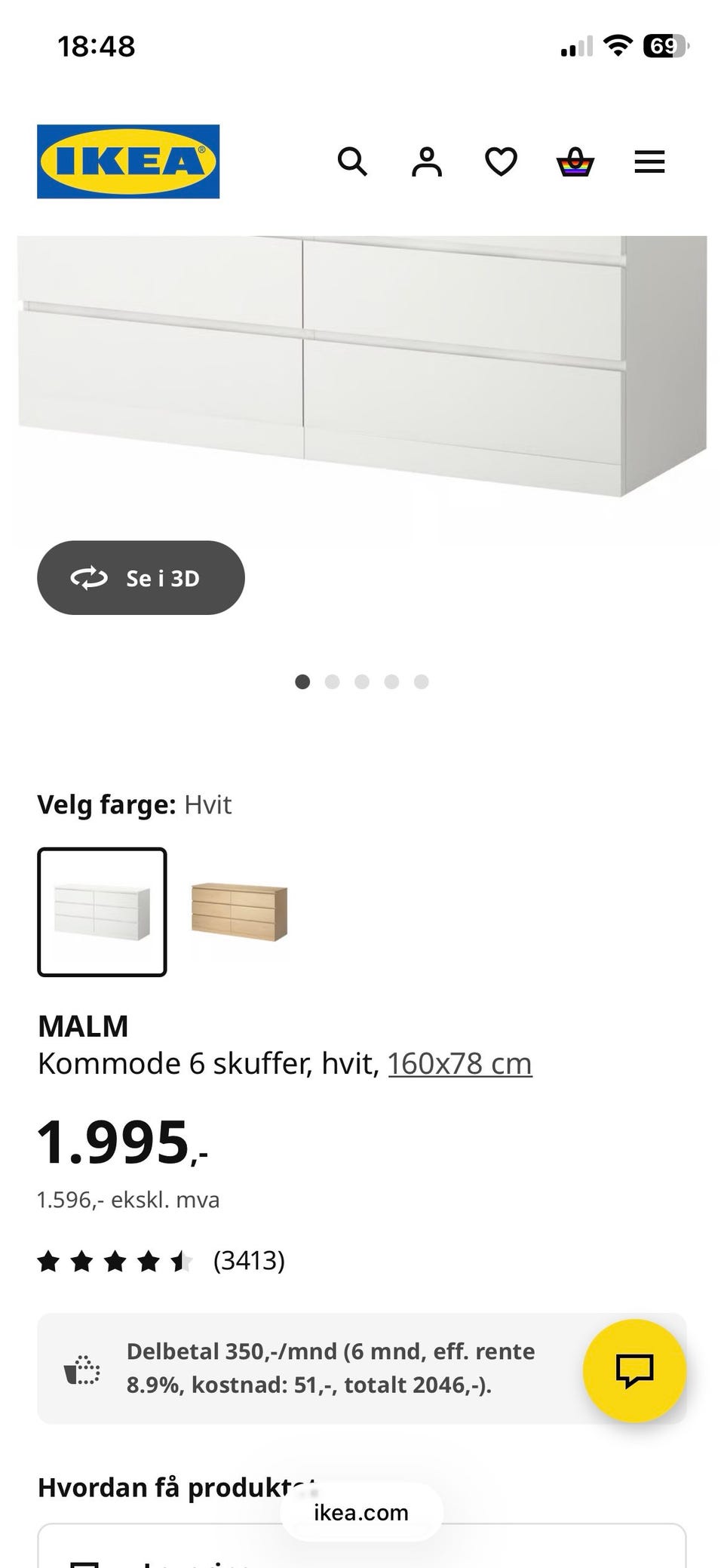Open the 3413 customer reviews
The width and height of the screenshot is (724, 1568).
[x=248, y=1259]
